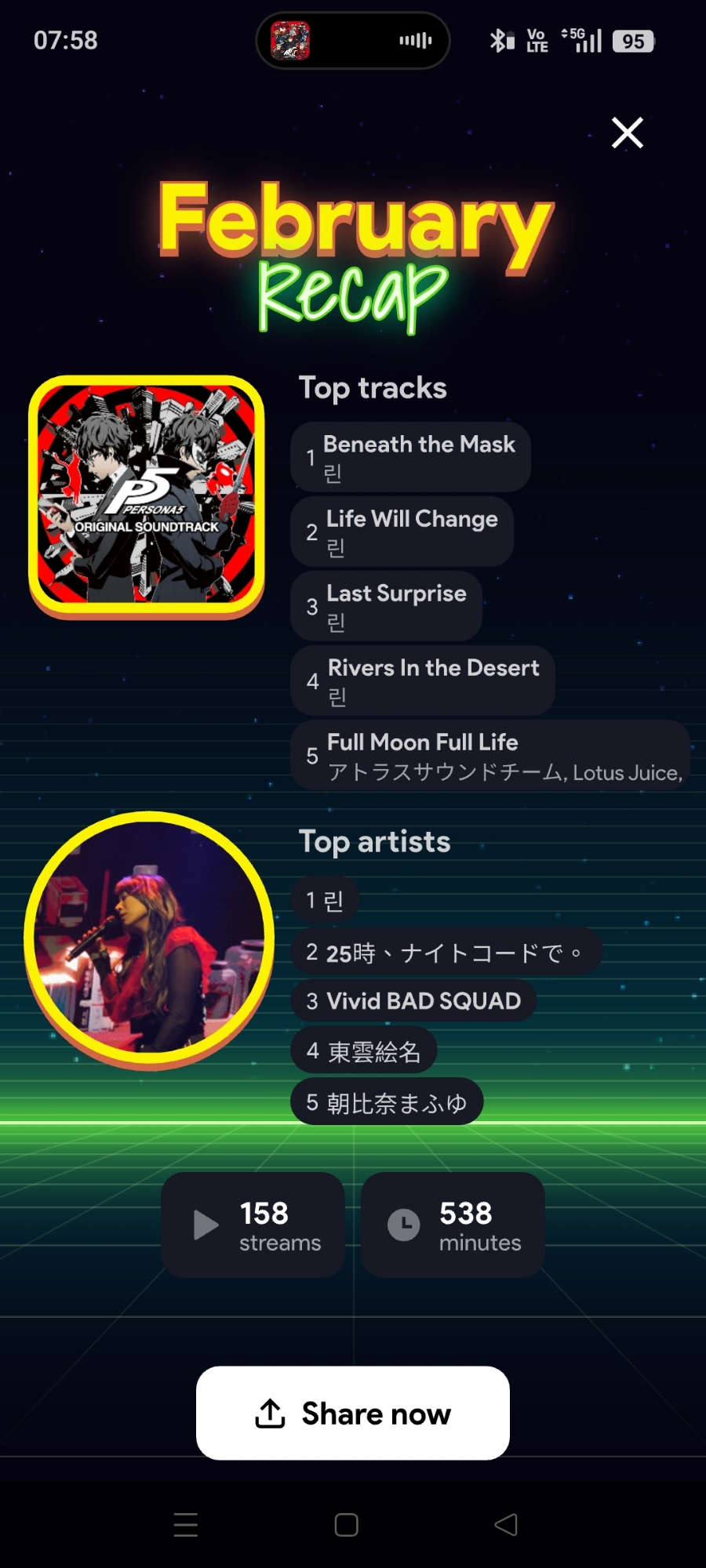Open top artist 린

(x=325, y=900)
